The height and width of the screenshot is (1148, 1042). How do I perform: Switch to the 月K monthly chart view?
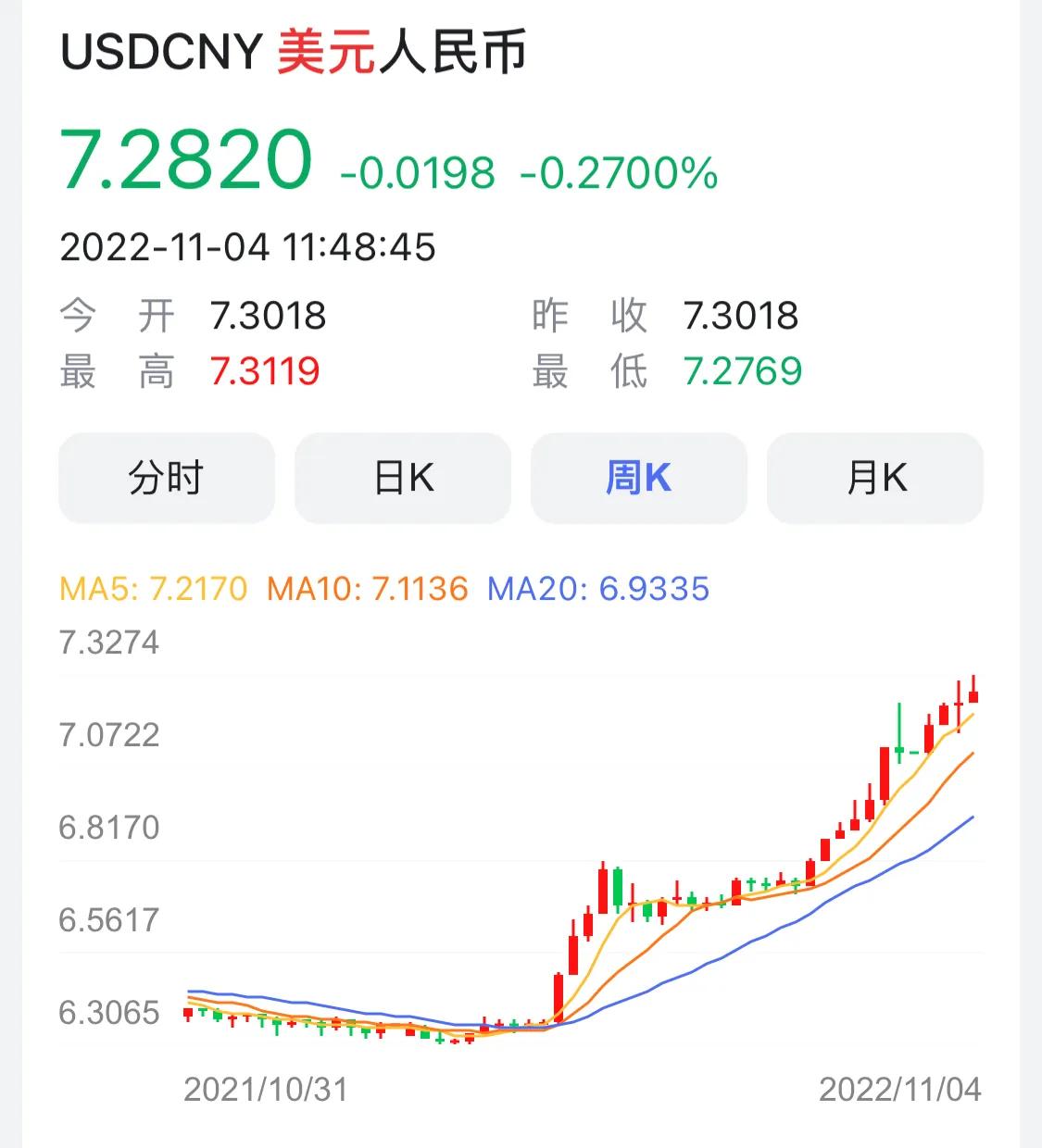click(873, 479)
